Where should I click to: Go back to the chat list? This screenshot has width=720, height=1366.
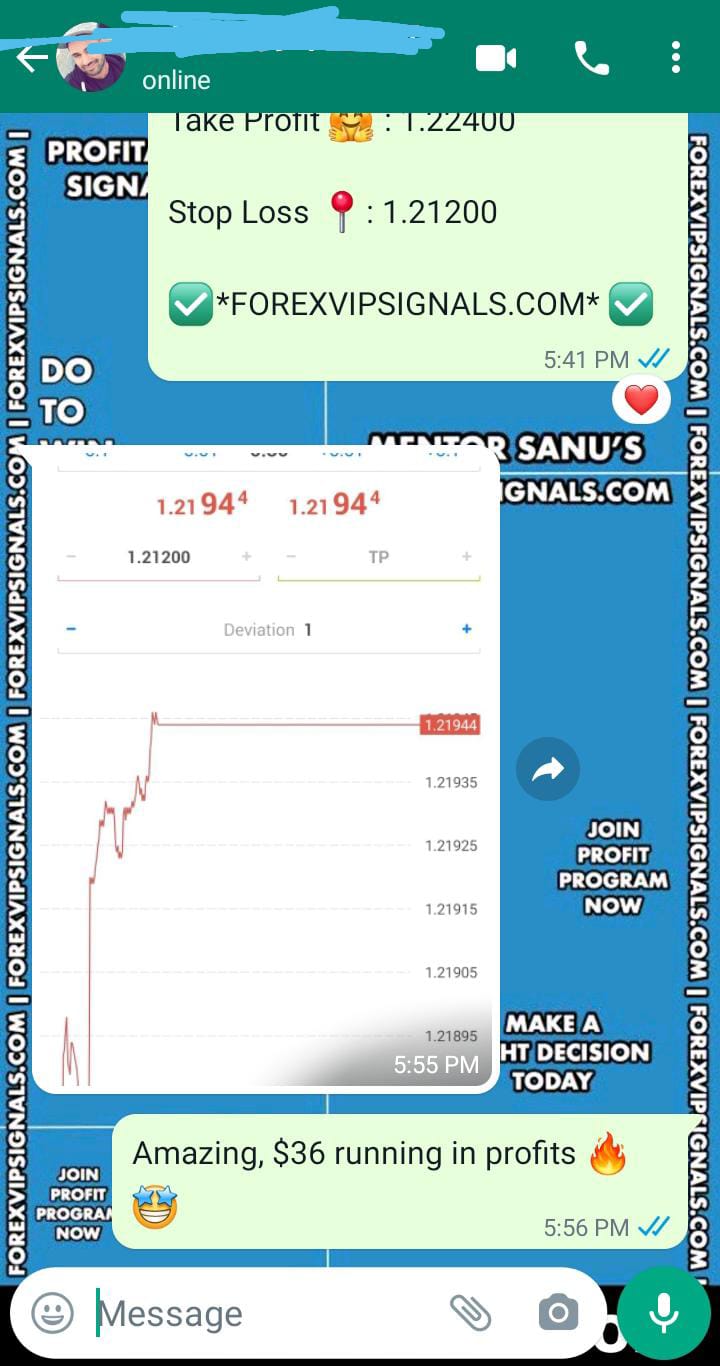(x=31, y=59)
